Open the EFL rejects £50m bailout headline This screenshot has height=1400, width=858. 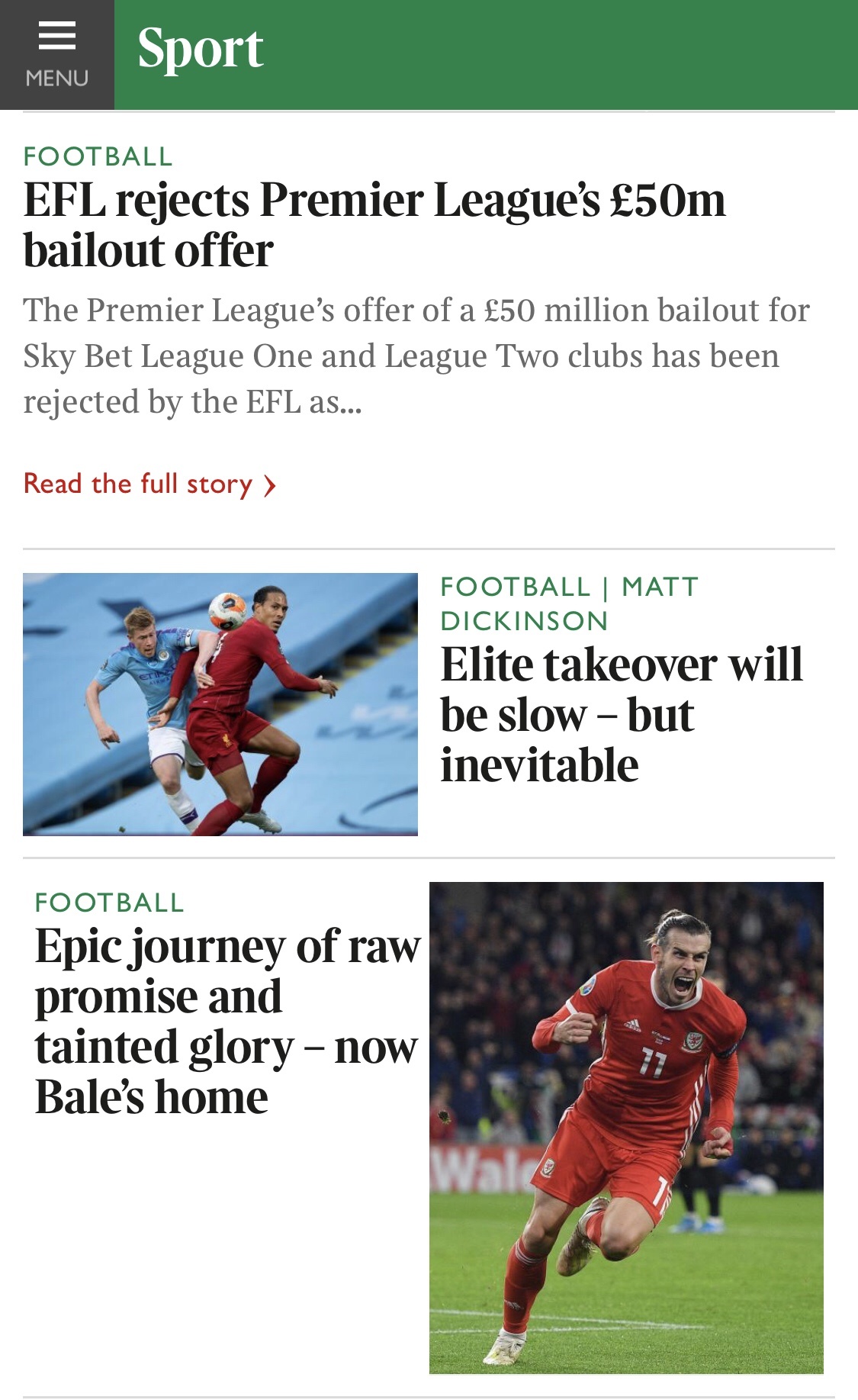[x=374, y=224]
